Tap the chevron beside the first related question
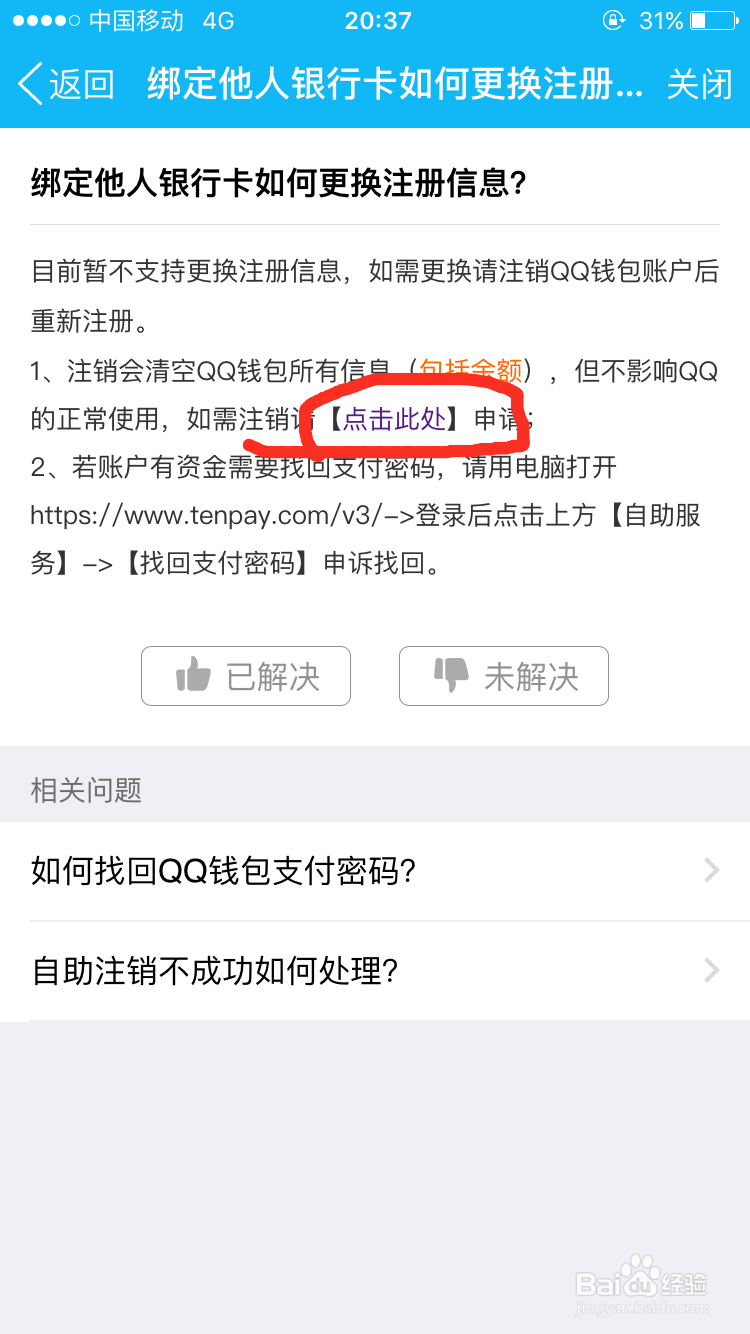 711,870
